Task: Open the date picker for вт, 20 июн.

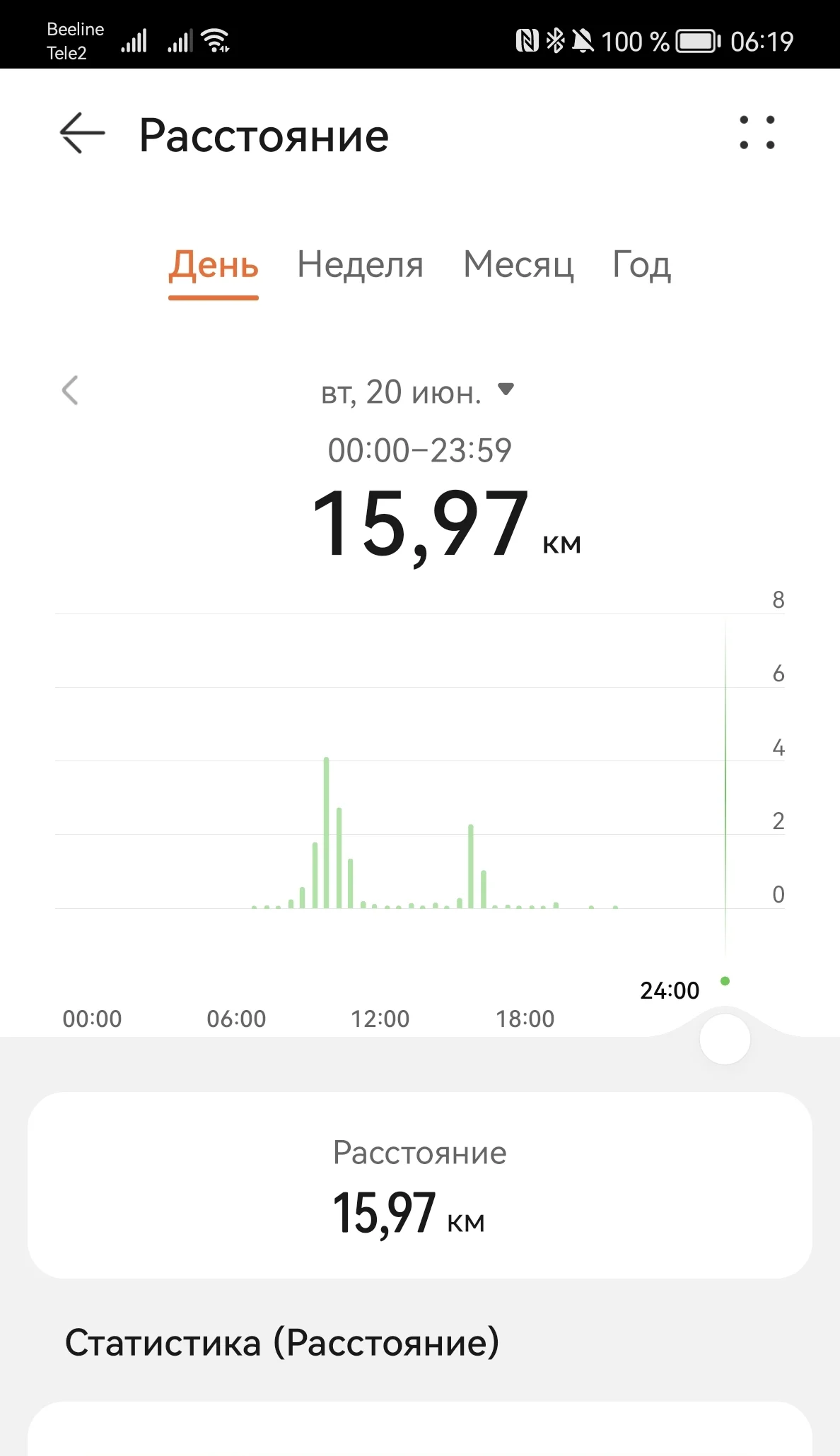Action: coord(419,392)
